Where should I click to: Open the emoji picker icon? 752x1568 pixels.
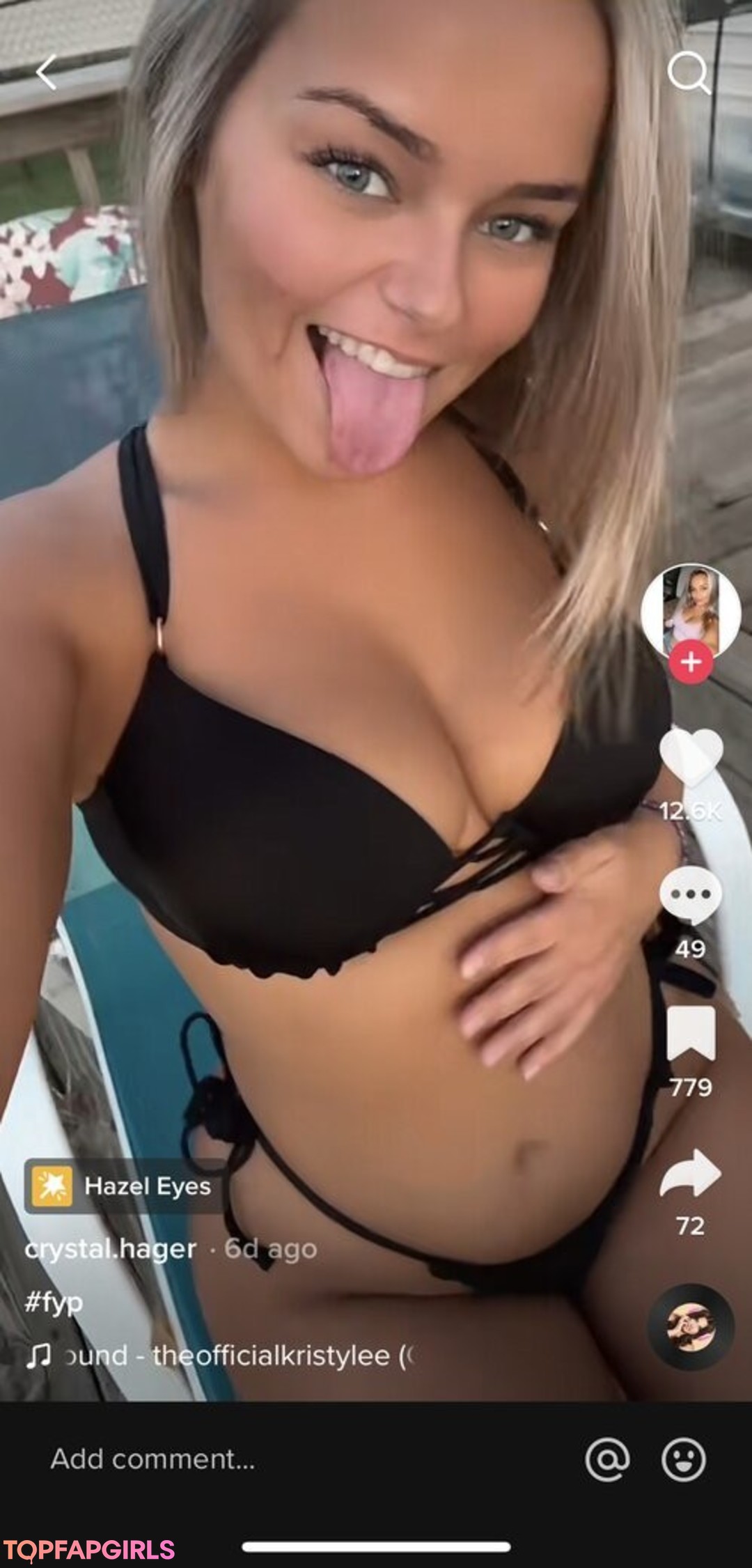pos(683,1459)
